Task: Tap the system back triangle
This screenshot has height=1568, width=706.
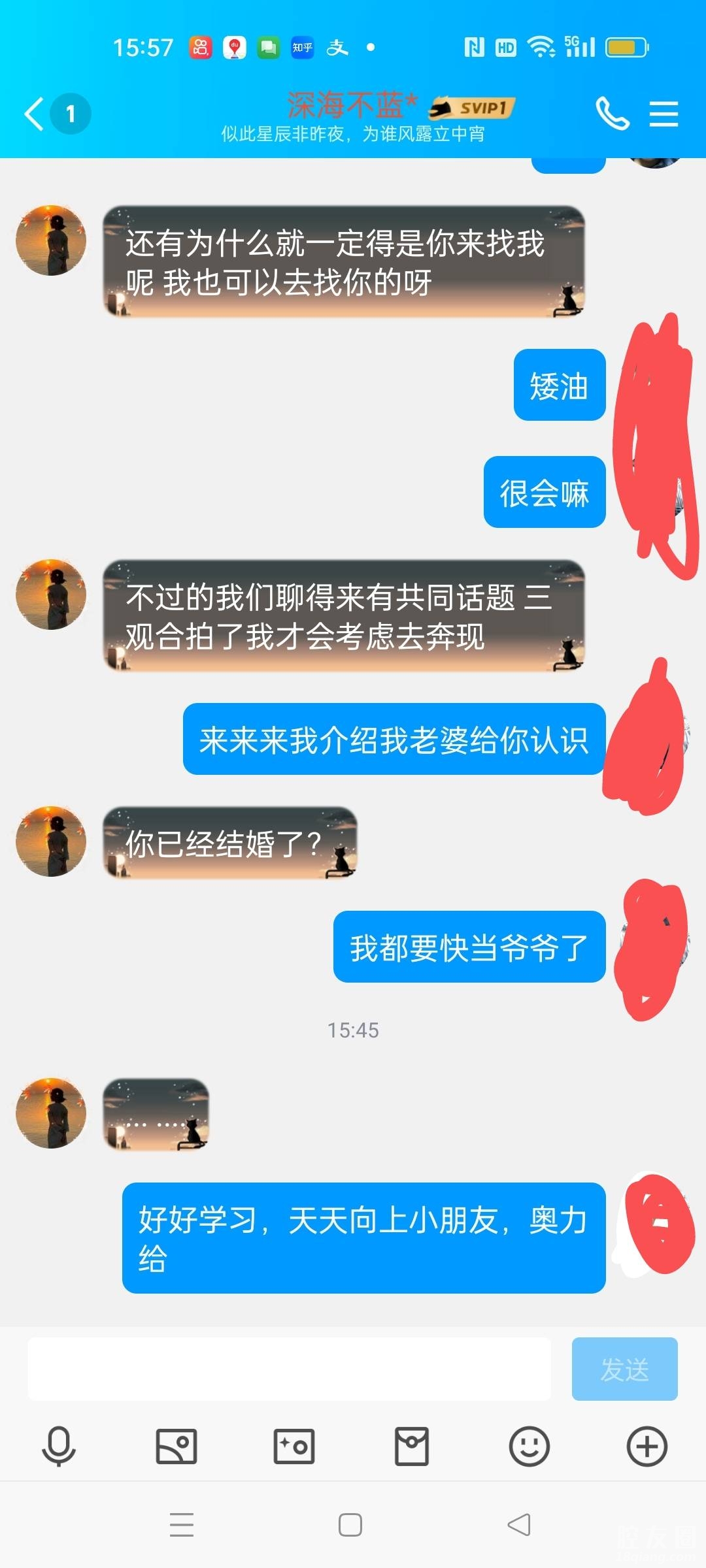Action: pyautogui.click(x=519, y=1525)
